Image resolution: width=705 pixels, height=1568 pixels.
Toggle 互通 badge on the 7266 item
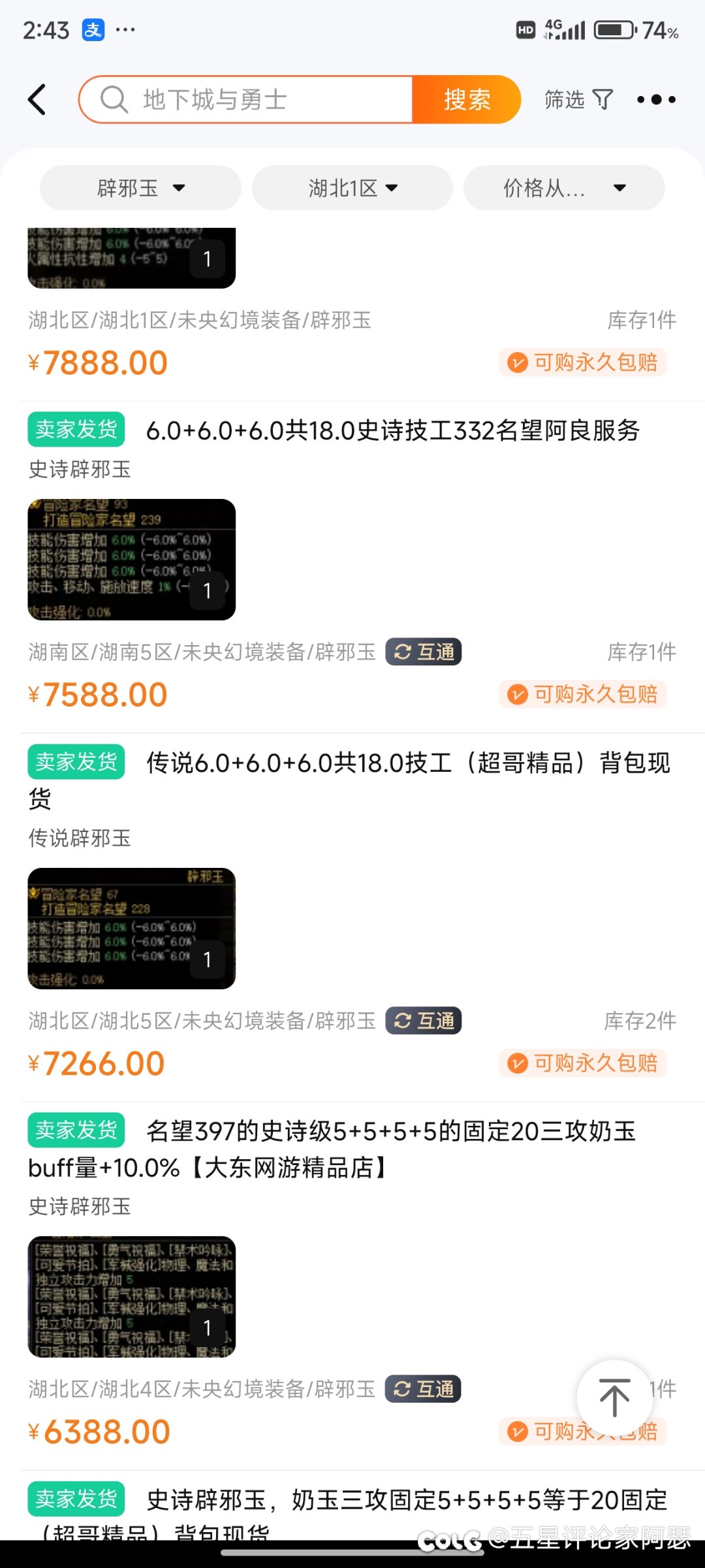pos(423,1020)
